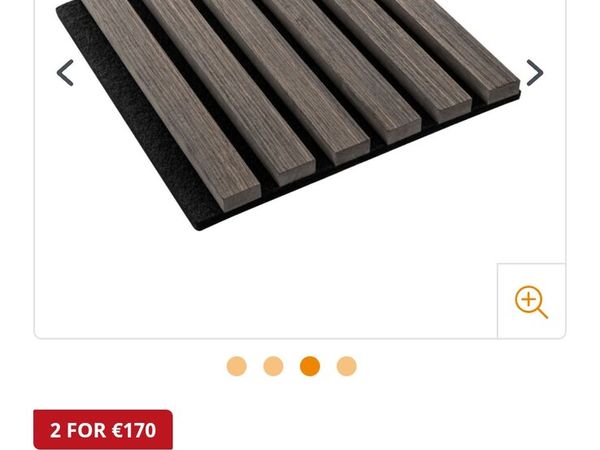Select the fourth carousel image dot
600x450 pixels.
pos(347,366)
